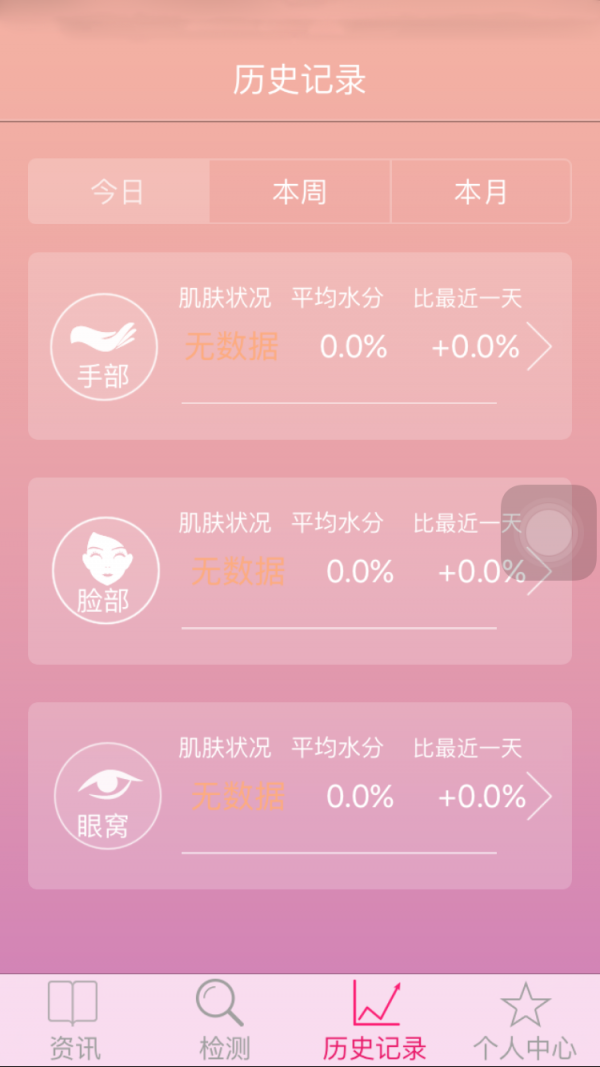600x1067 pixels.
Task: Tap the 历史记录 bottom tab
Action: 375,1020
